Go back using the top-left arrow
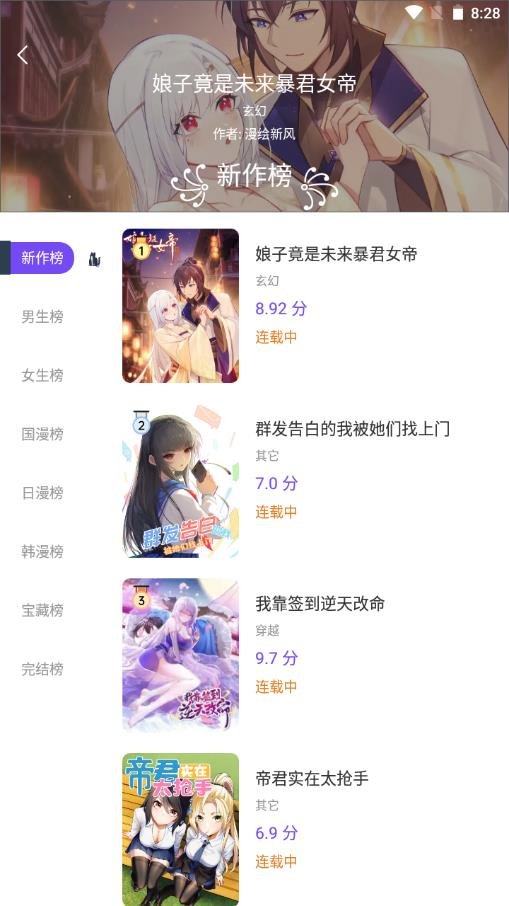 click(23, 55)
